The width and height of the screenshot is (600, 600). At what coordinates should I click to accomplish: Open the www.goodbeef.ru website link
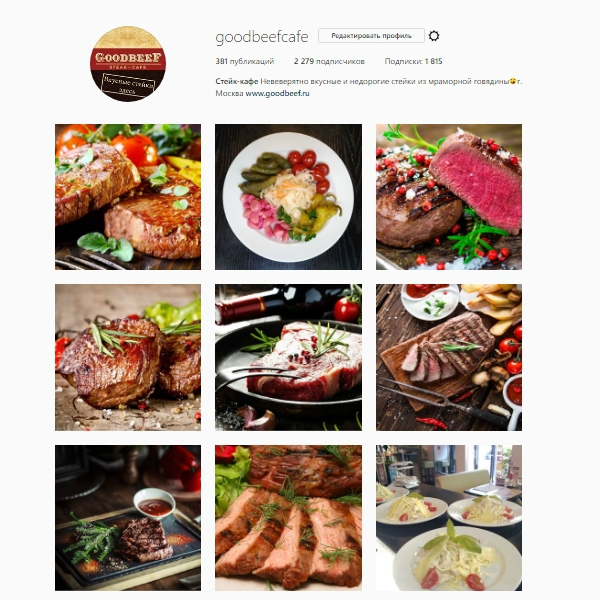pyautogui.click(x=277, y=93)
